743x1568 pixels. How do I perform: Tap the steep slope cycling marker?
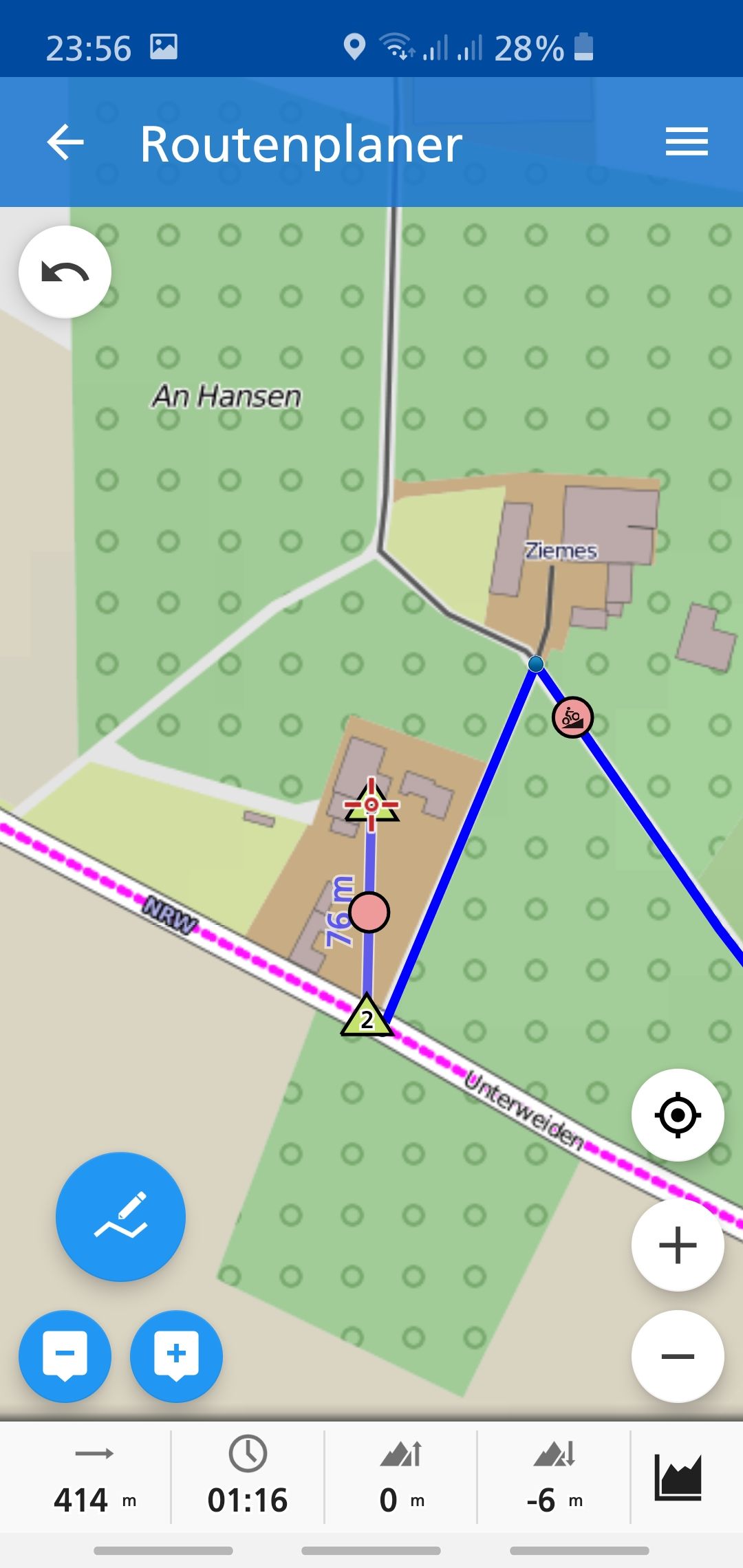coord(572,717)
